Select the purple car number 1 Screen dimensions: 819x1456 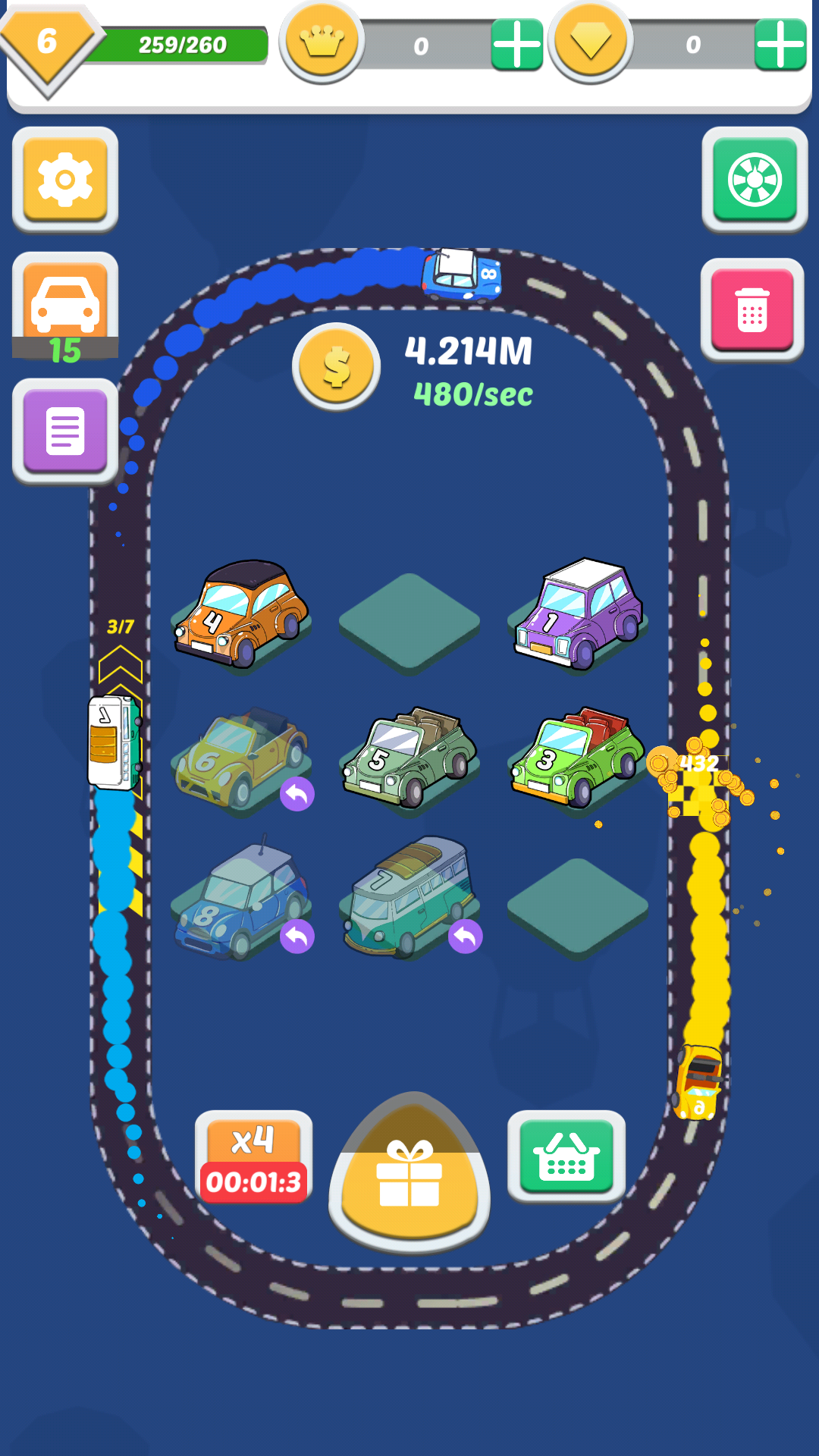coord(579,613)
